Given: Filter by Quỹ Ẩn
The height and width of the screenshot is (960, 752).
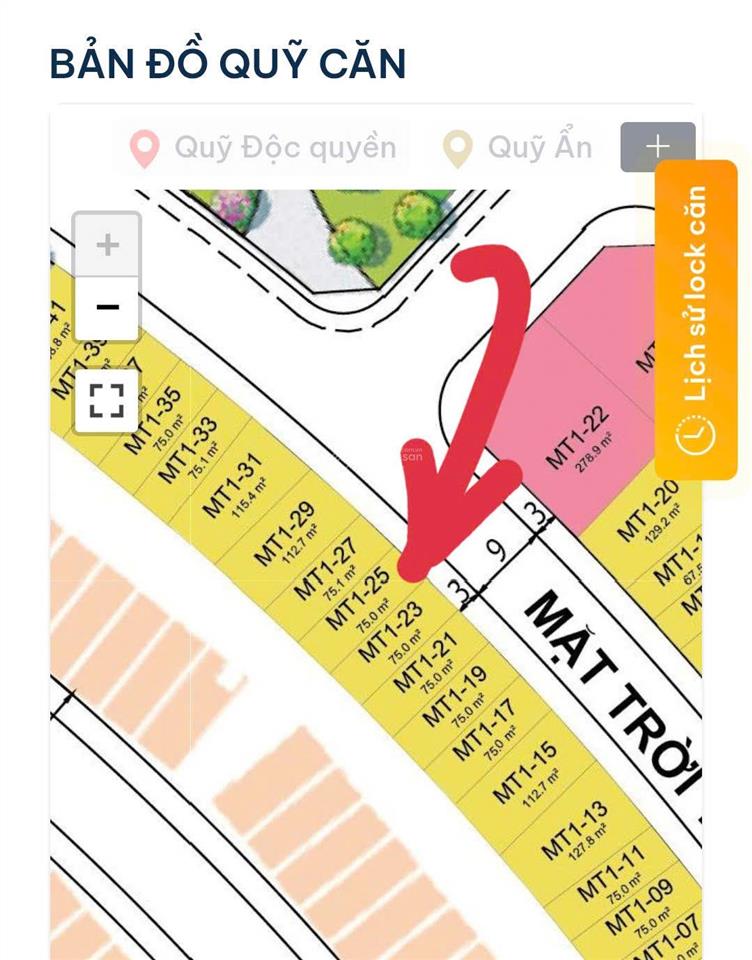Looking at the screenshot, I should pyautogui.click(x=518, y=148).
